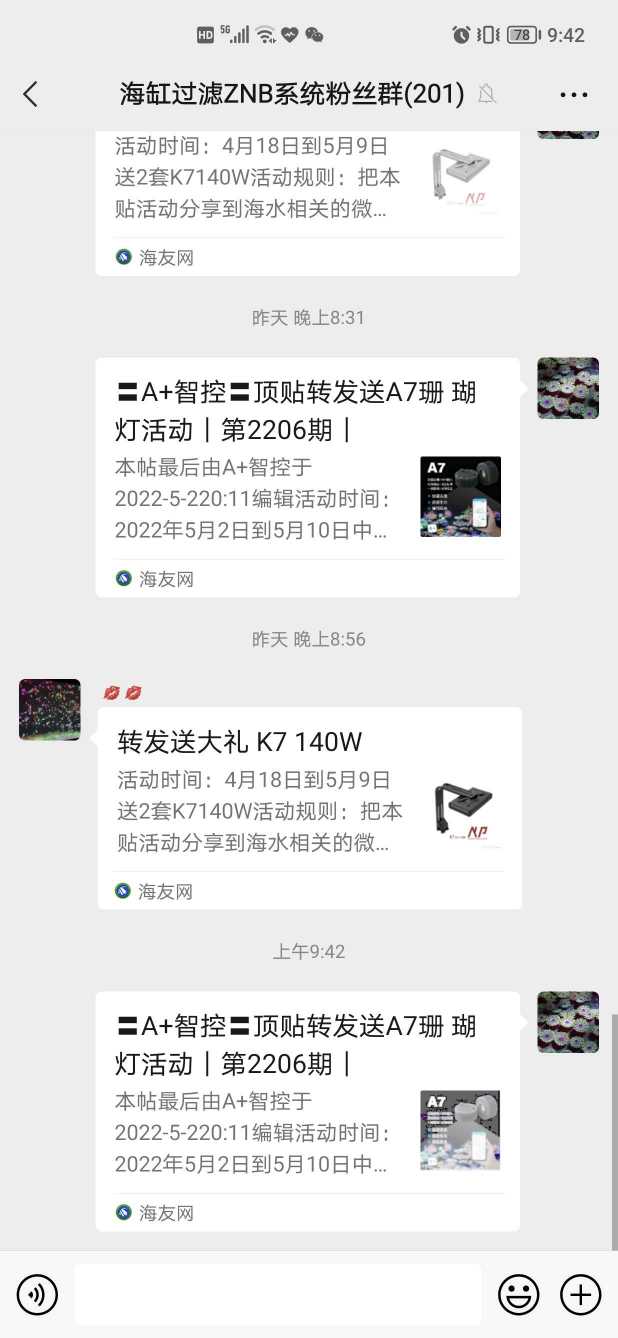618x1338 pixels.
Task: Open the plus attachments panel
Action: point(580,1295)
